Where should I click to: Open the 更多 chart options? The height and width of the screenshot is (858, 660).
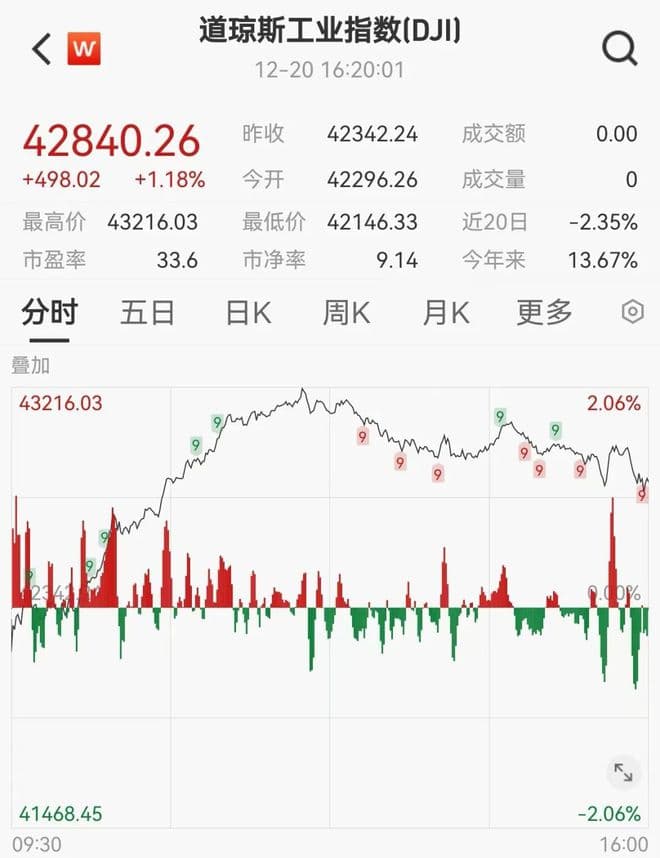(544, 313)
